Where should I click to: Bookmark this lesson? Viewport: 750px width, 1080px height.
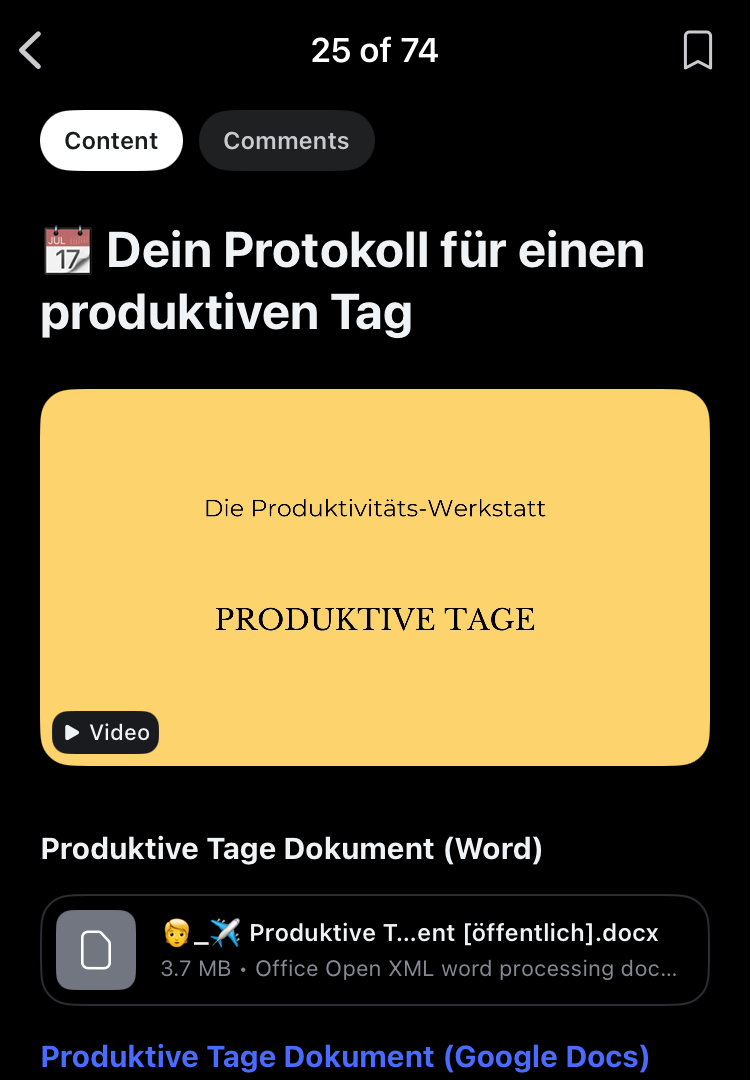pyautogui.click(x=697, y=50)
